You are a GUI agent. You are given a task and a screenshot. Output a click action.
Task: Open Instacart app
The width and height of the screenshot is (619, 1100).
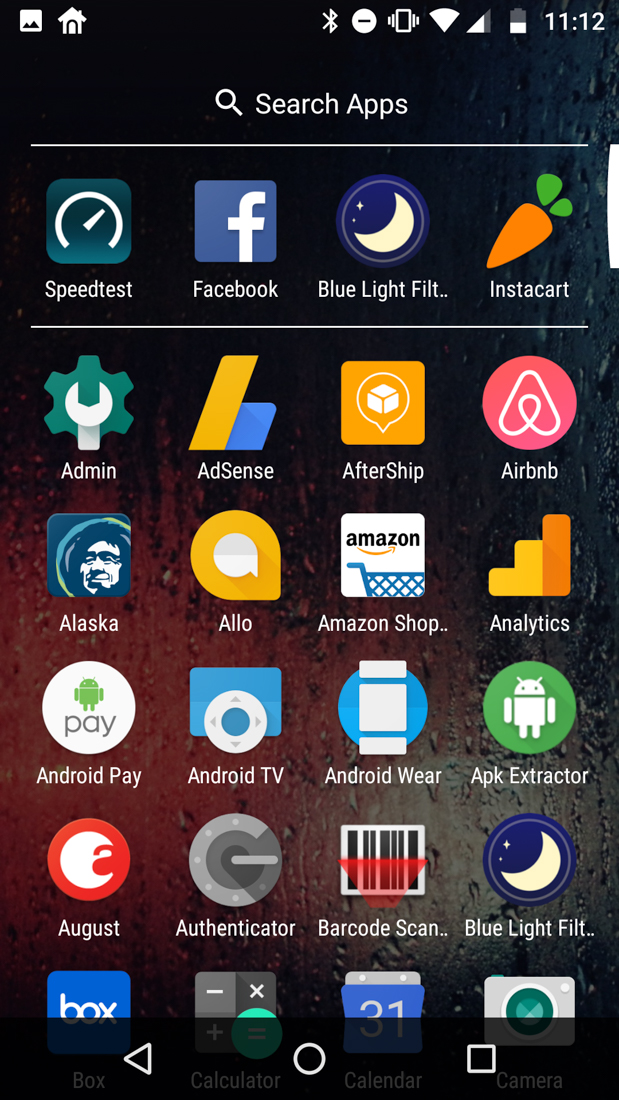pos(529,222)
